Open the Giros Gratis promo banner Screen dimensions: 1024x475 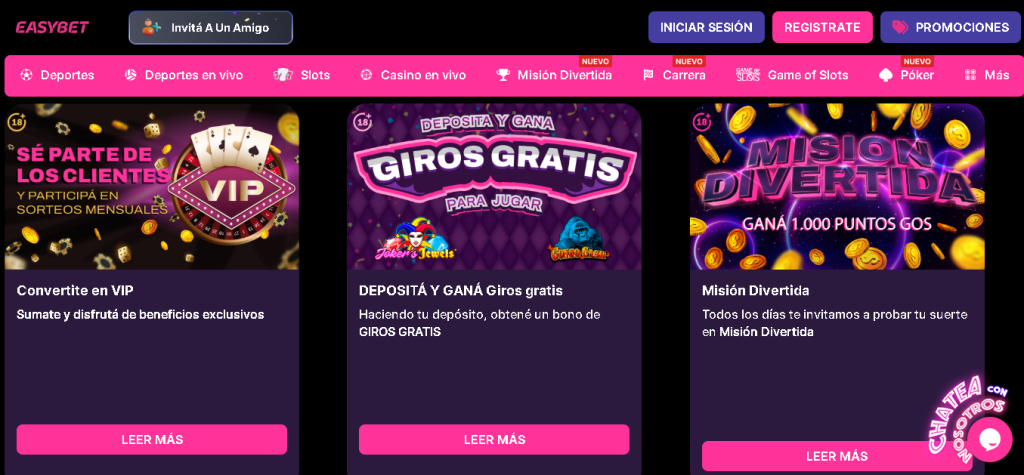tap(494, 187)
